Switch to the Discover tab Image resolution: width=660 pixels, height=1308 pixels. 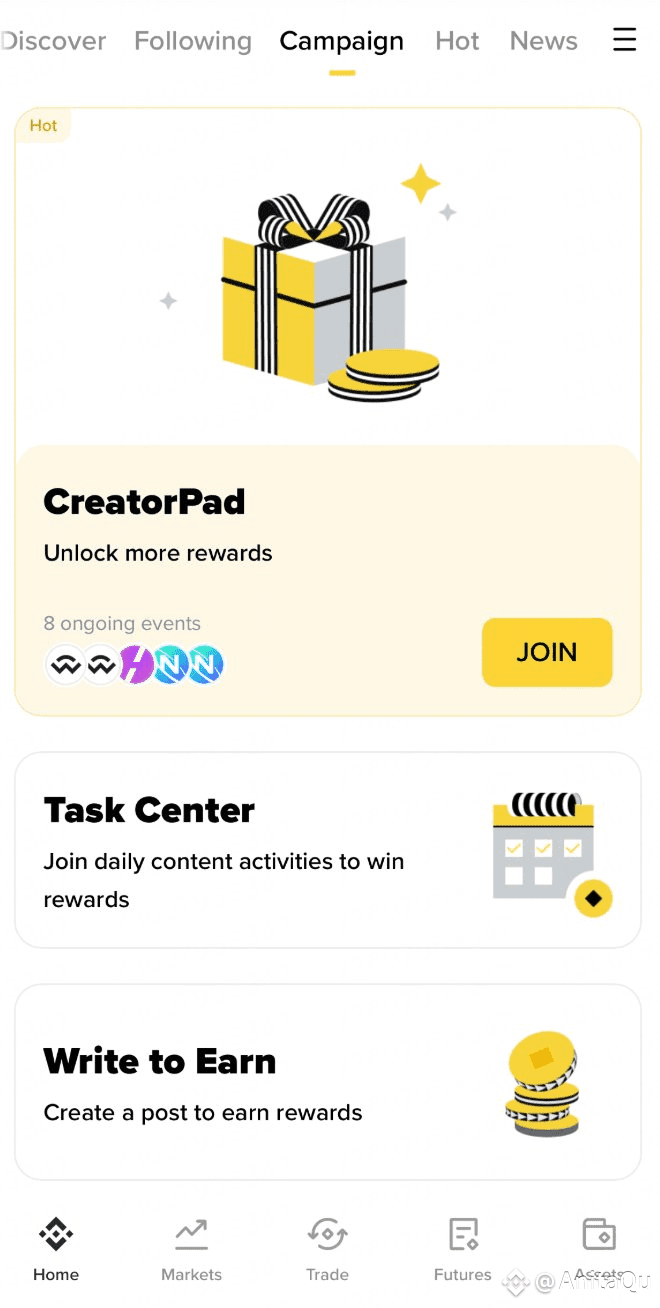[55, 41]
